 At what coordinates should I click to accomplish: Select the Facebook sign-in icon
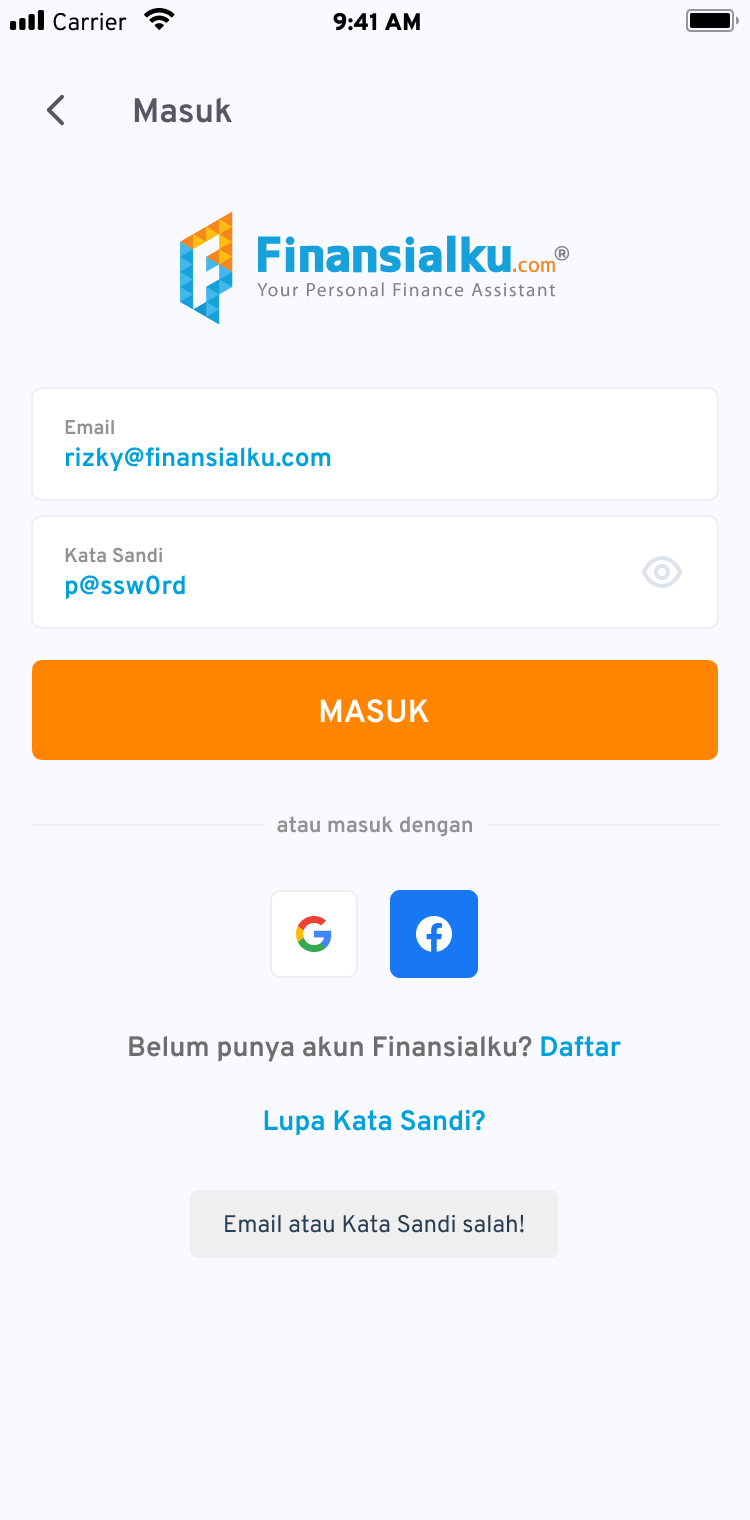[434, 933]
